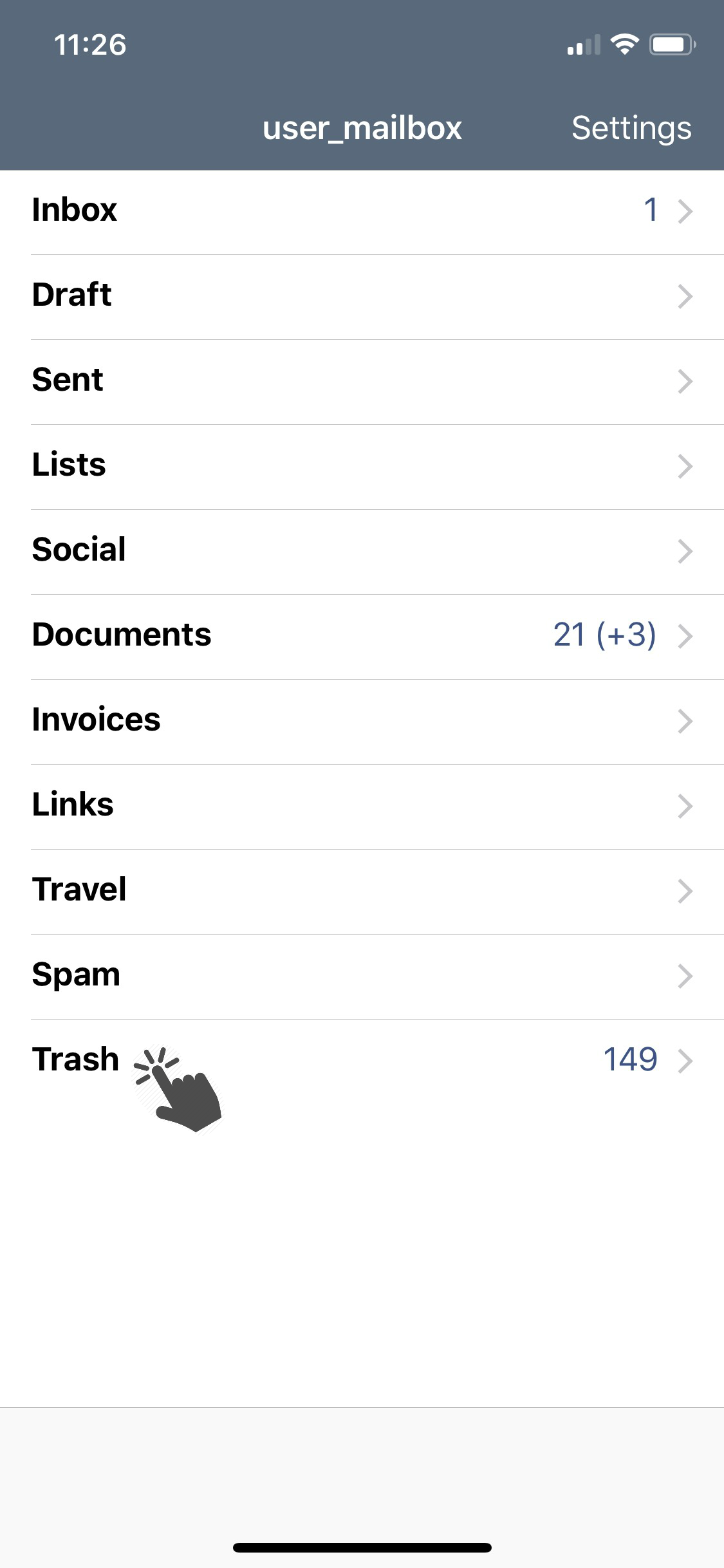Open the Inbox folder
Viewport: 724px width, 1568px height.
coord(362,212)
